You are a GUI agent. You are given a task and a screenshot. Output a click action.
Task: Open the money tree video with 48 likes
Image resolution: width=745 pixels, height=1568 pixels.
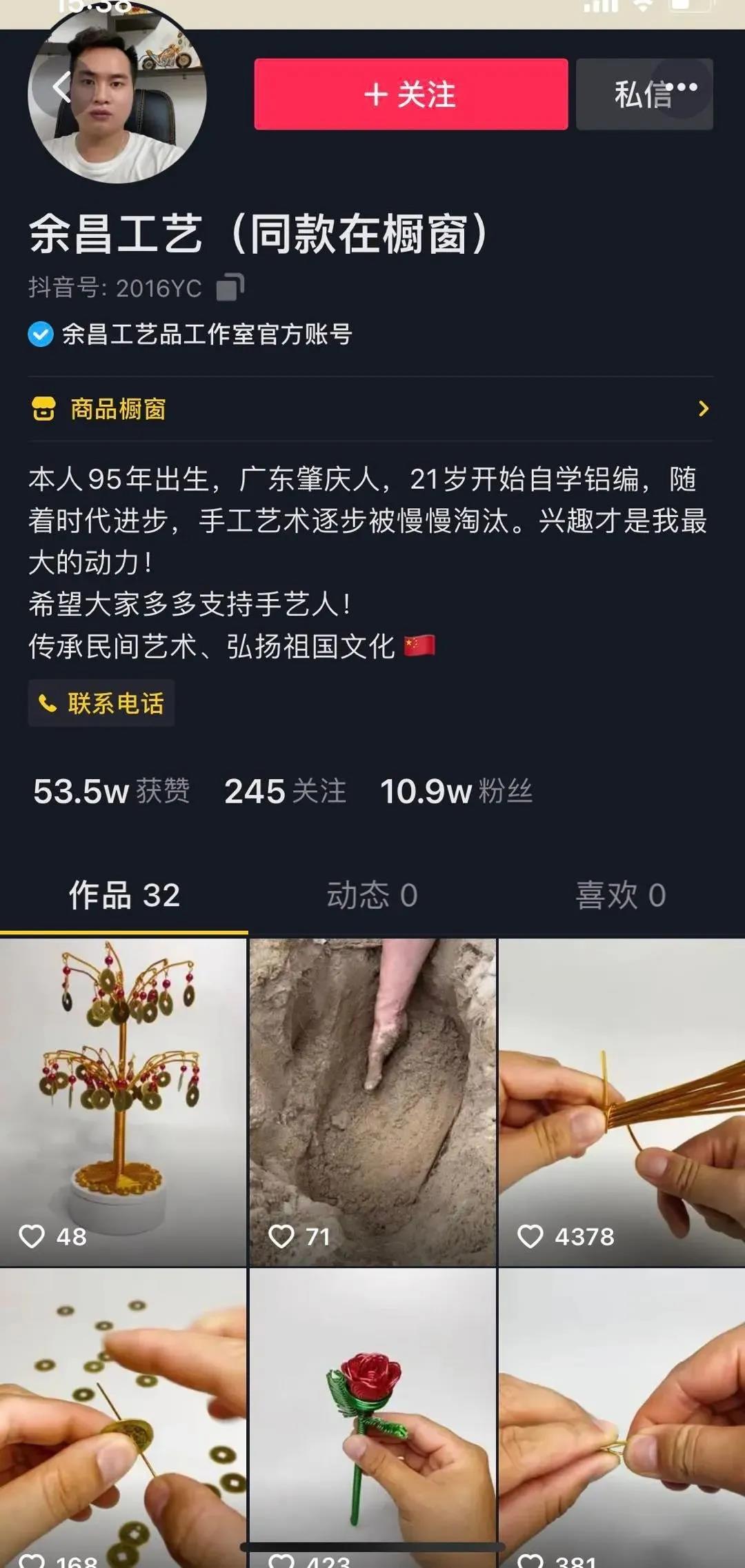pyautogui.click(x=123, y=1101)
